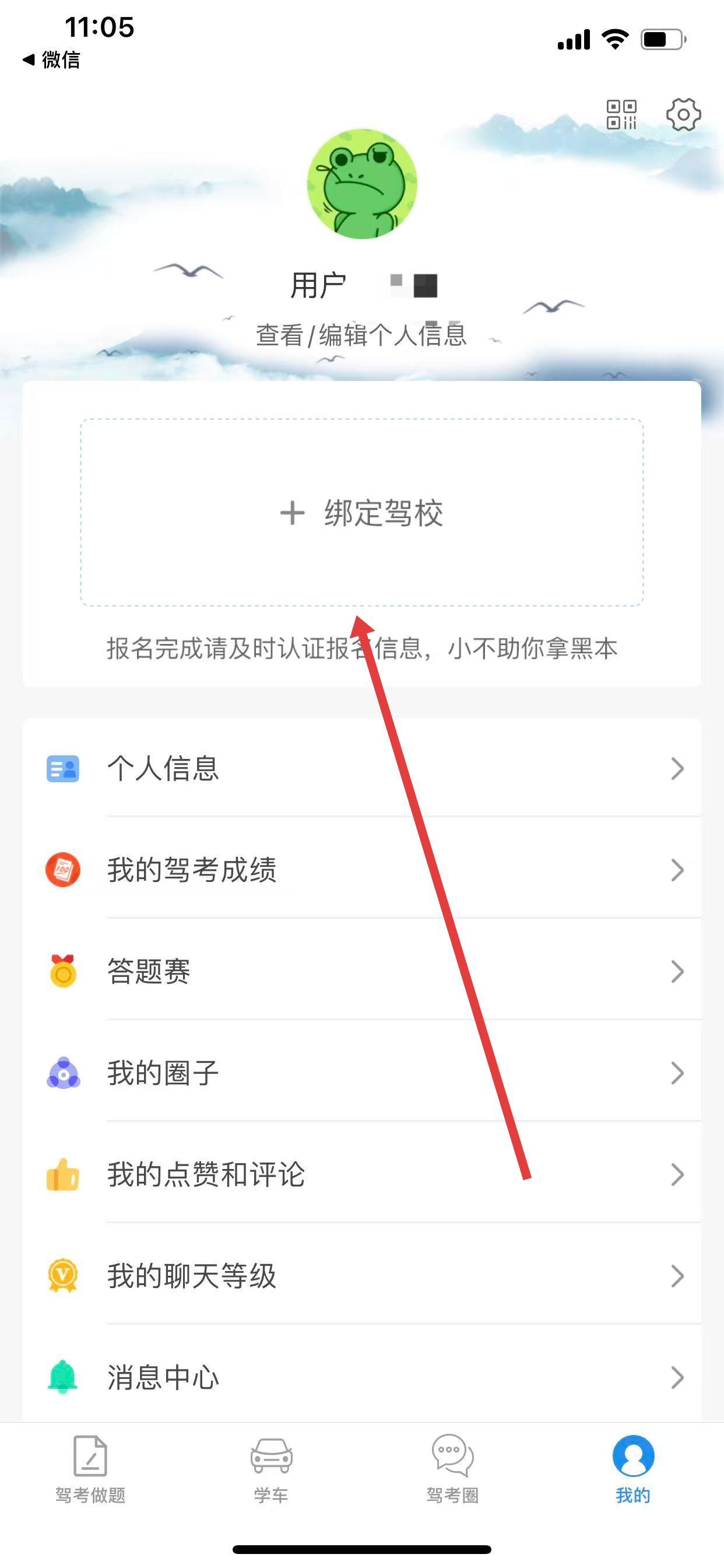Open 查看/编辑个人信息 link
The width and height of the screenshot is (724, 1568).
coord(361,335)
